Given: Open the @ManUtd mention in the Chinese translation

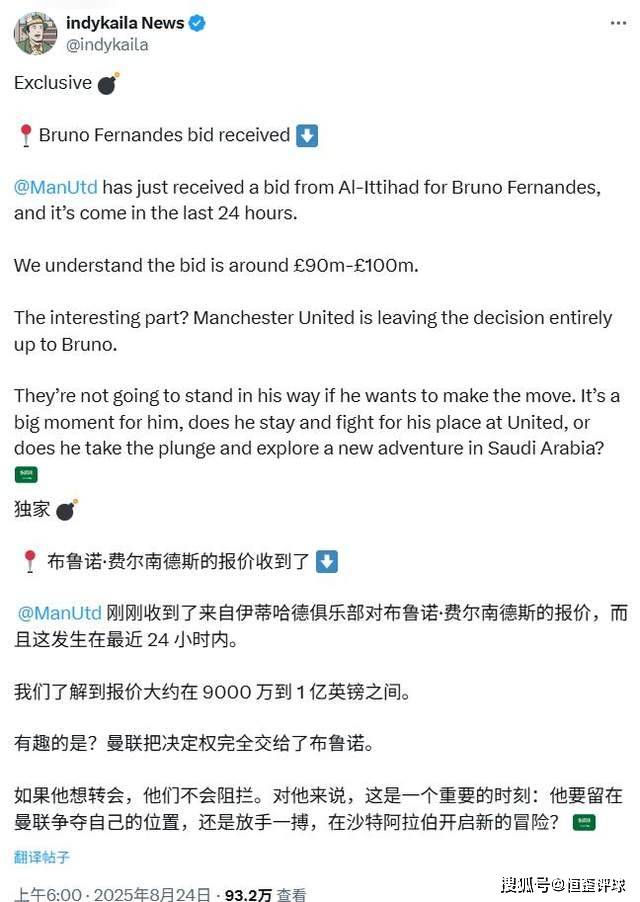Looking at the screenshot, I should coord(61,612).
